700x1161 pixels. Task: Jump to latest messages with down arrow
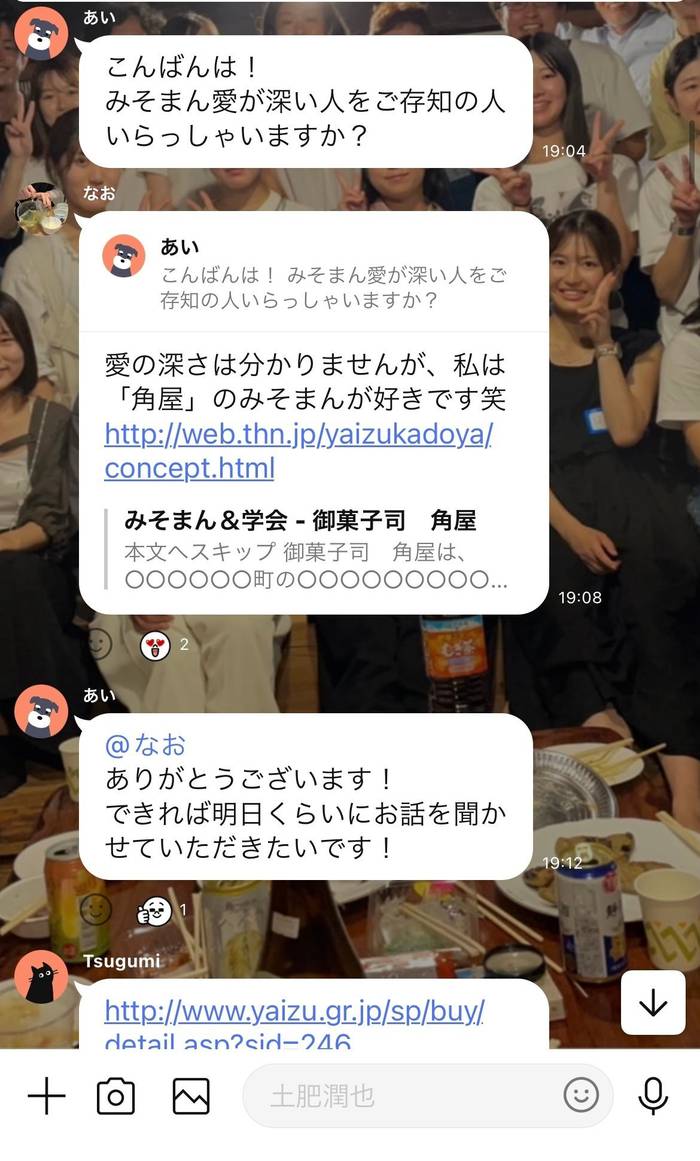tap(653, 1003)
